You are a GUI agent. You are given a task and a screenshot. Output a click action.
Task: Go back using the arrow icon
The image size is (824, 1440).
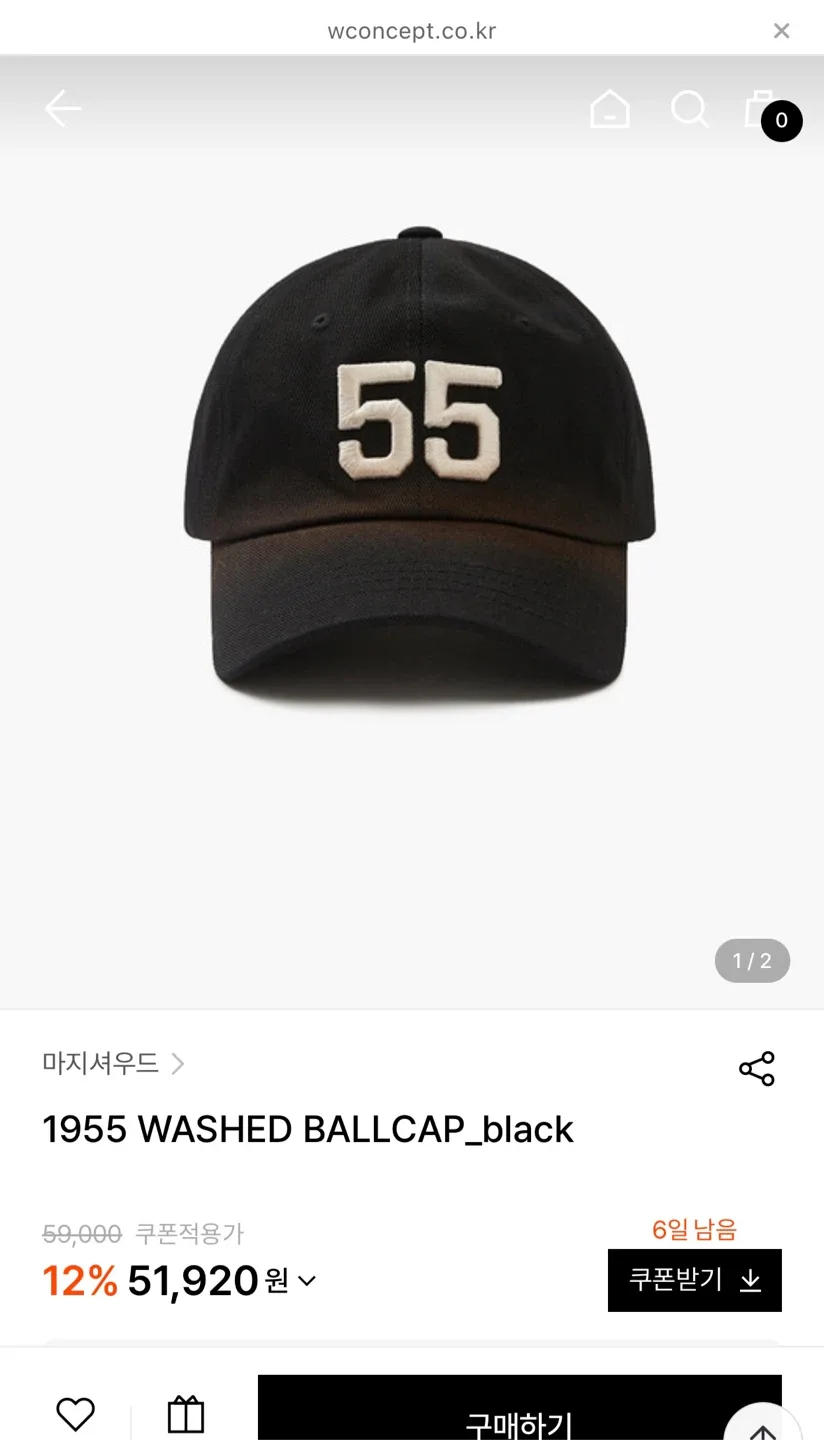(x=63, y=109)
